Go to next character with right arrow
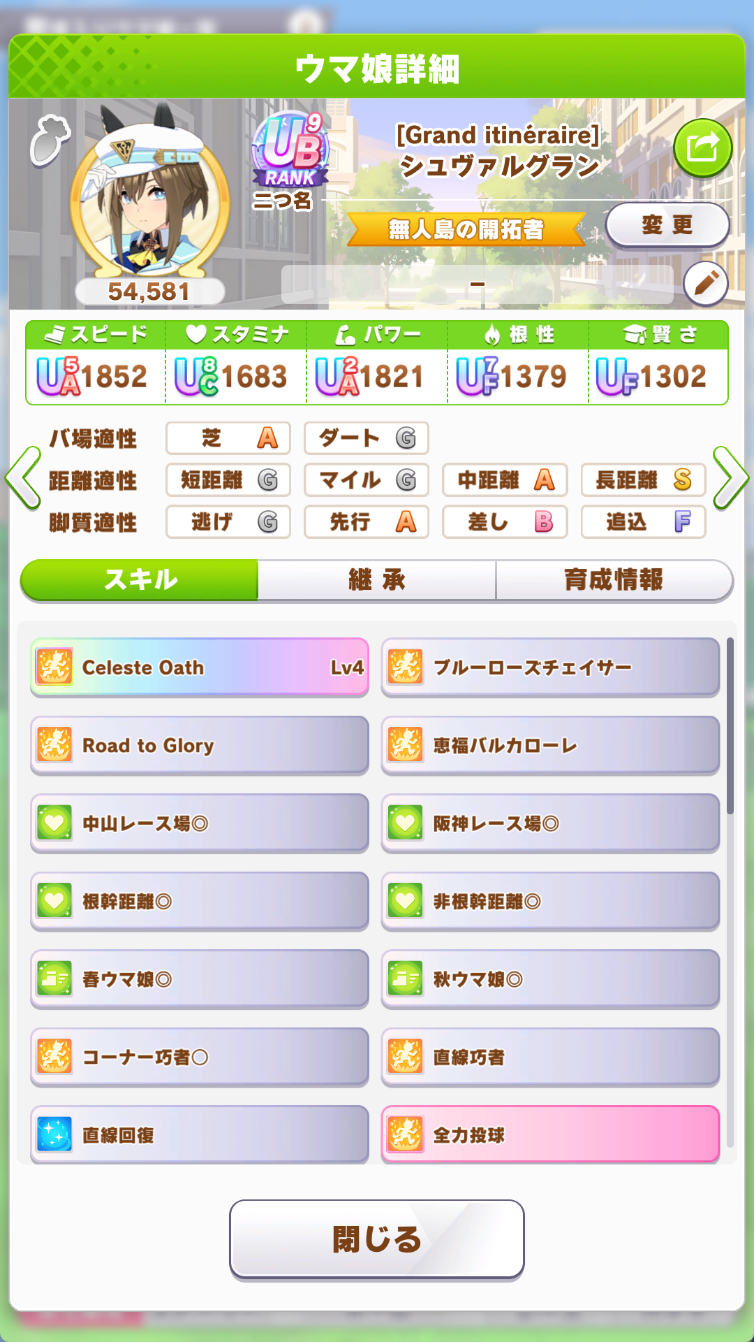The image size is (754, 1342). coord(731,479)
